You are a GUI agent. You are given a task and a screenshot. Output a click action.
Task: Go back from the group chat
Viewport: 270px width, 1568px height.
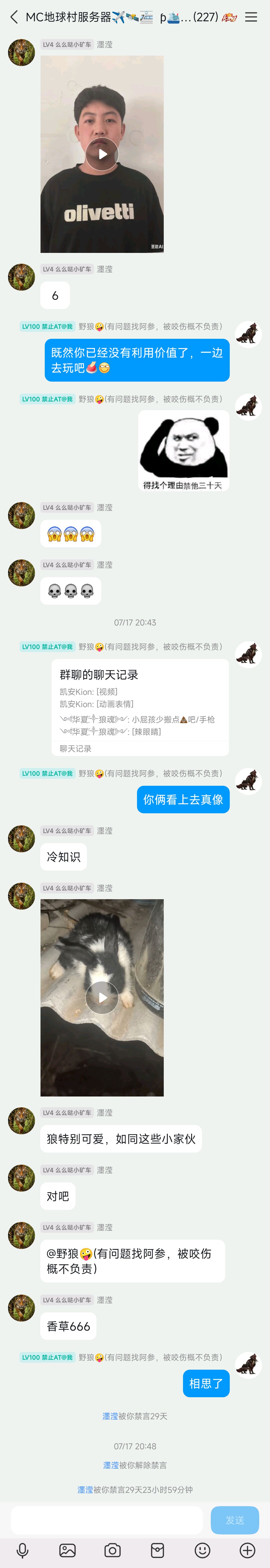pyautogui.click(x=14, y=17)
